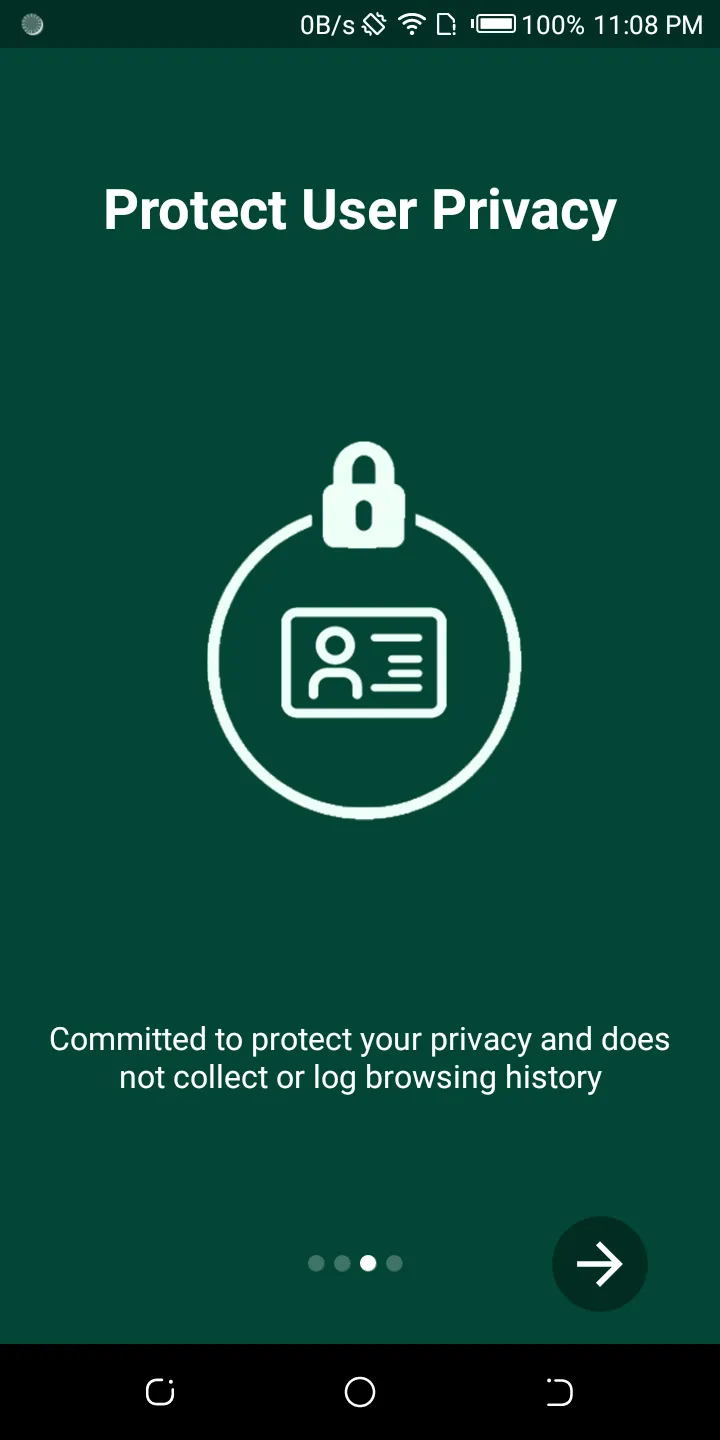Tap the page indicator dots
The image size is (720, 1440).
pos(355,1263)
